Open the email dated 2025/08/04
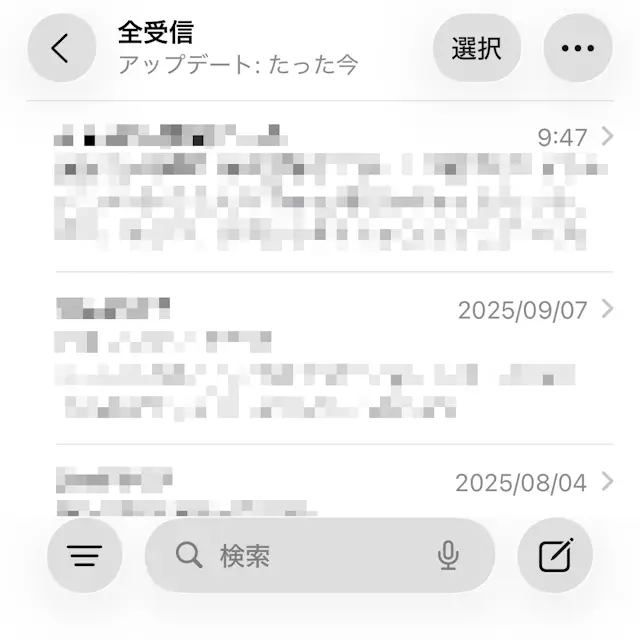Image resolution: width=640 pixels, height=640 pixels. 320,484
